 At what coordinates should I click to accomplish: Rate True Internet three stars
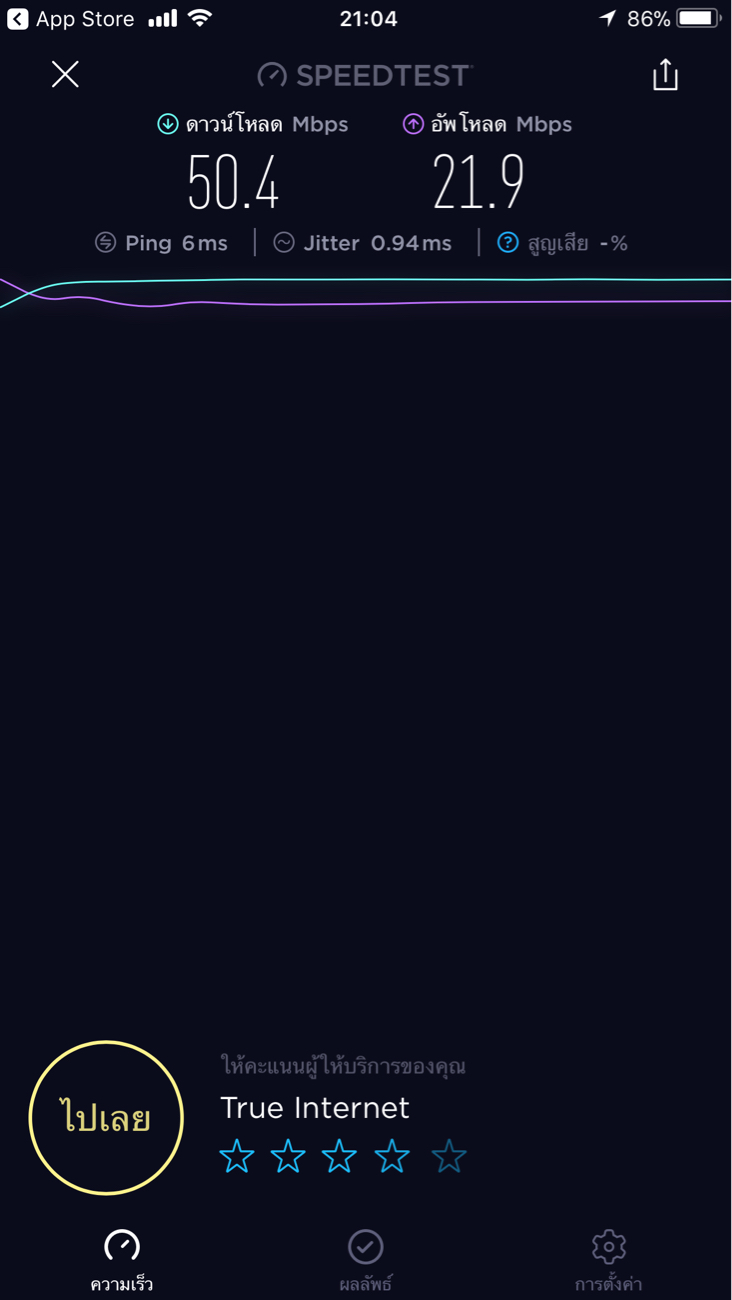pos(339,1157)
